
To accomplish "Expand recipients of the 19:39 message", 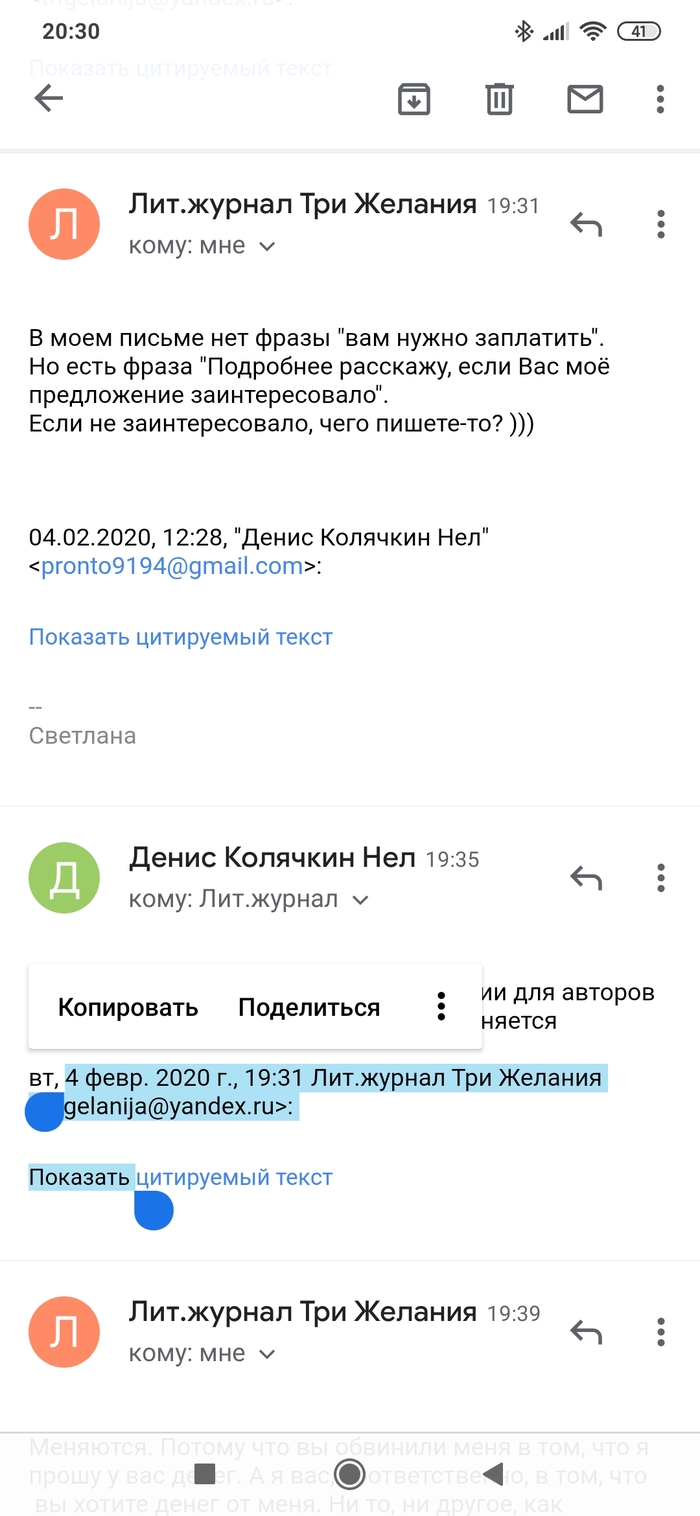I will 267,1354.
